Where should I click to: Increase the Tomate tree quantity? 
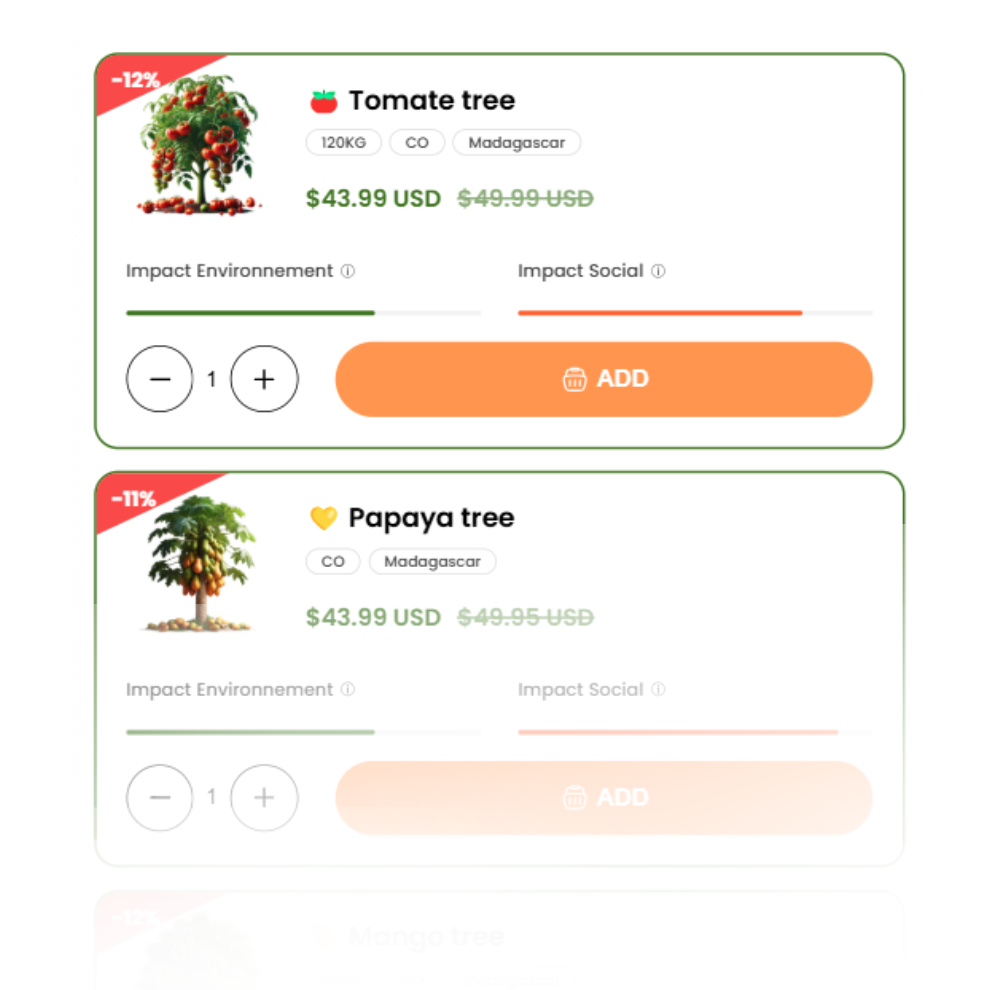264,379
